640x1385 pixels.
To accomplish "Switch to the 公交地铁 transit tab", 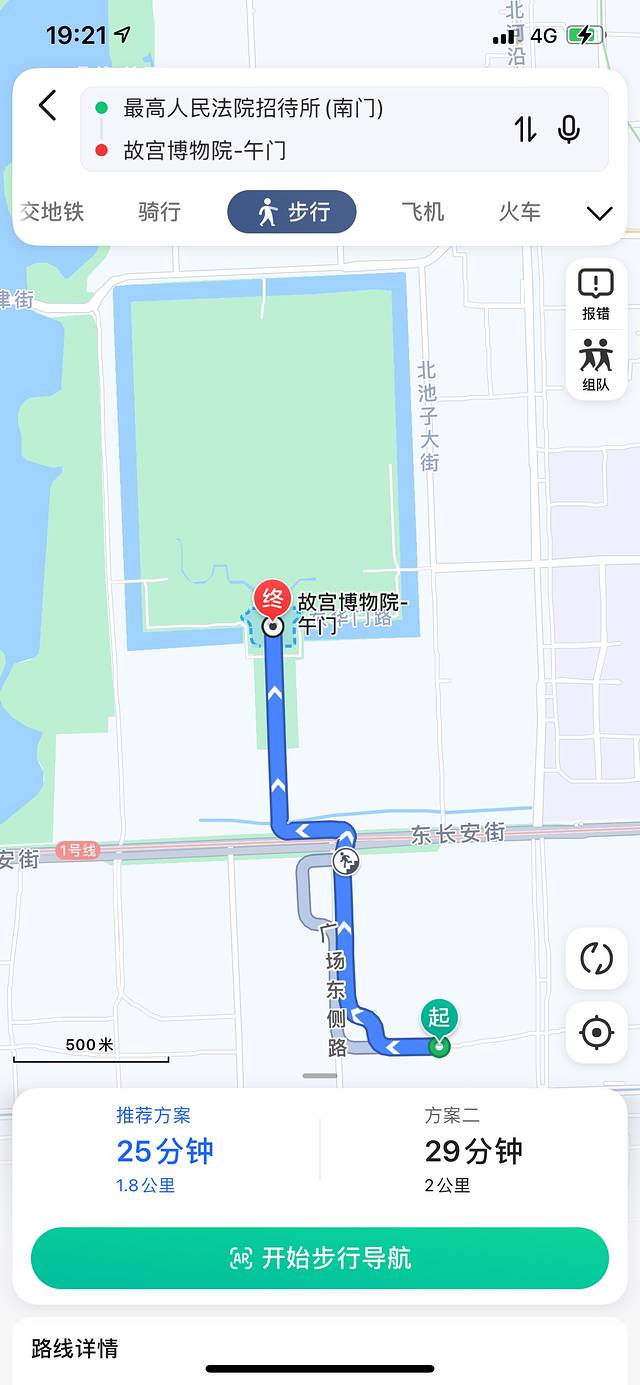I will click(50, 212).
